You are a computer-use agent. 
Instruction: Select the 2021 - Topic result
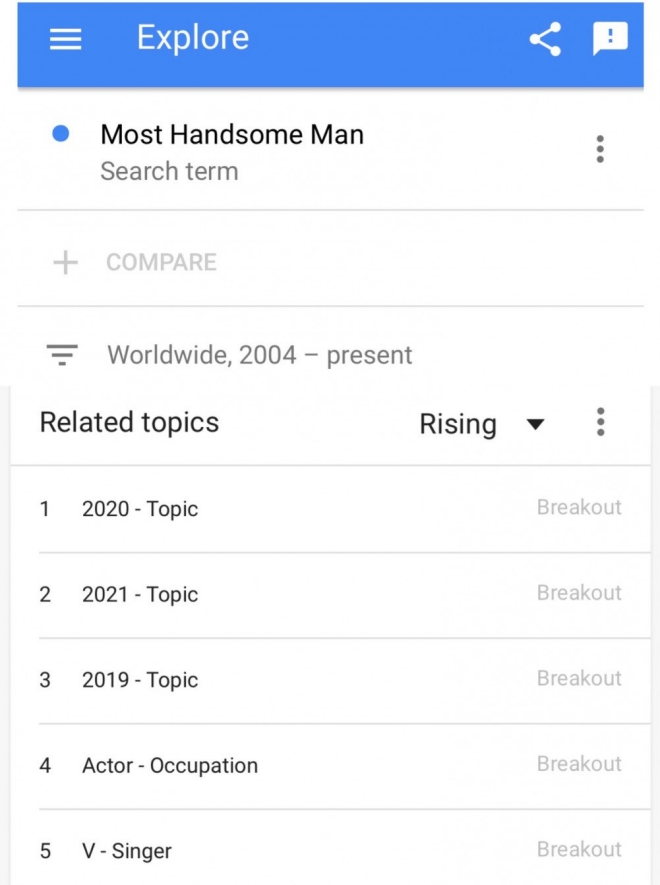pyautogui.click(x=140, y=595)
